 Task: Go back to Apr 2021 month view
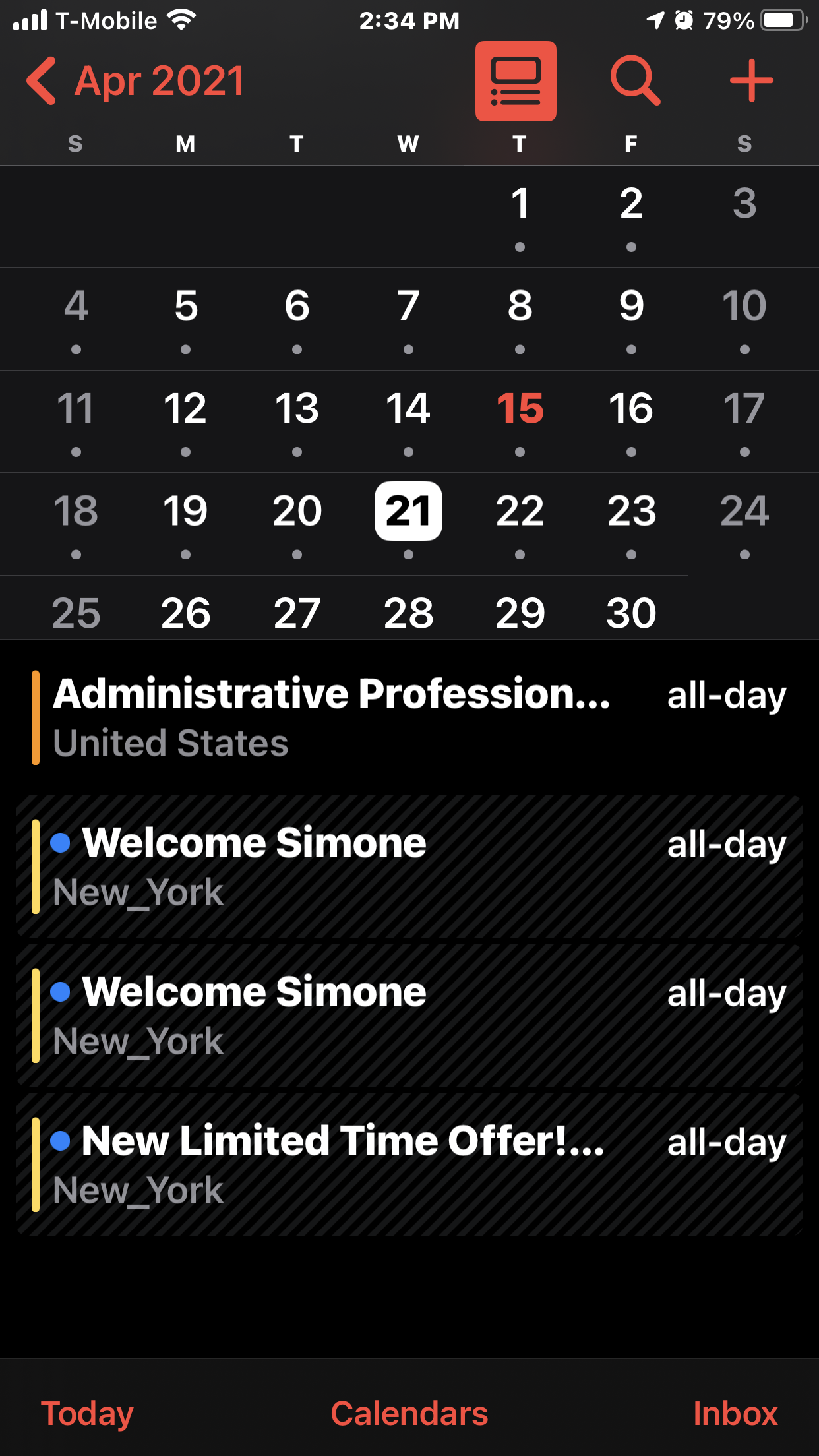pyautogui.click(x=136, y=81)
